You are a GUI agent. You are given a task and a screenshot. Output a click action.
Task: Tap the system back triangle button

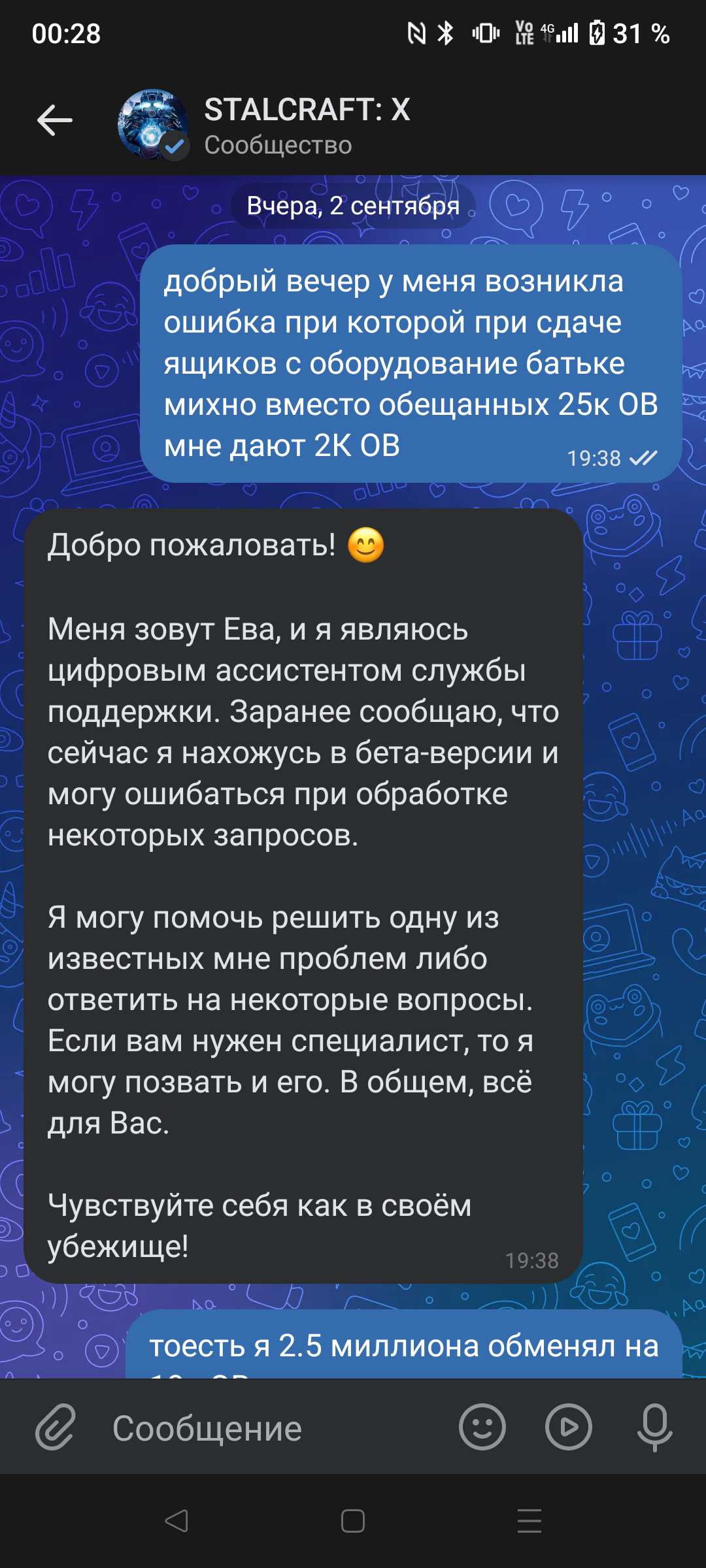176,1521
